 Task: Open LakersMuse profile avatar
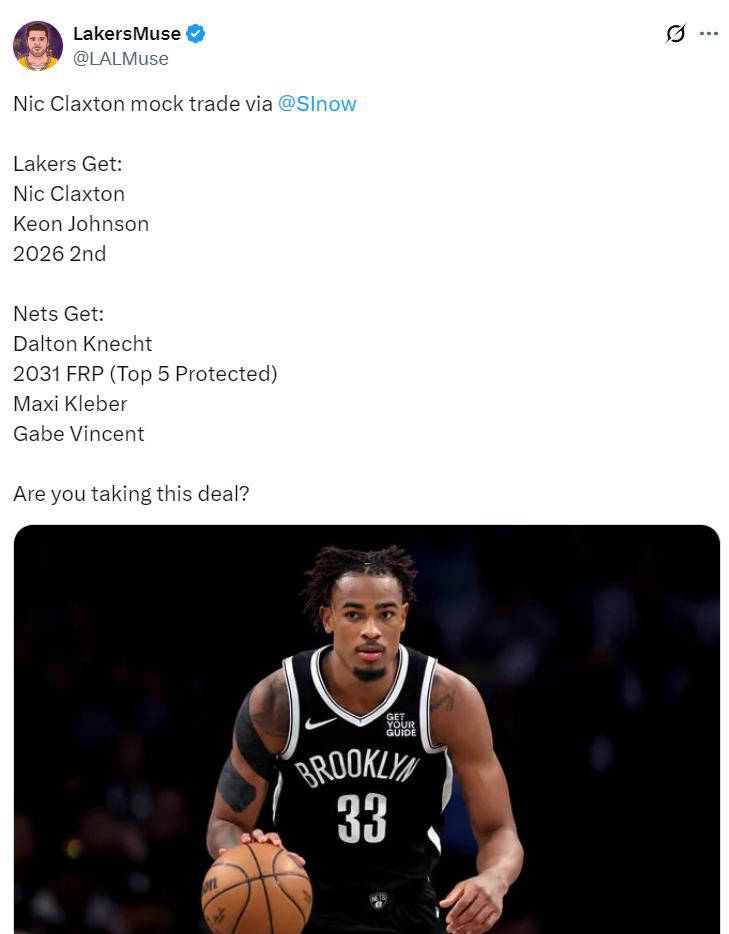(38, 46)
